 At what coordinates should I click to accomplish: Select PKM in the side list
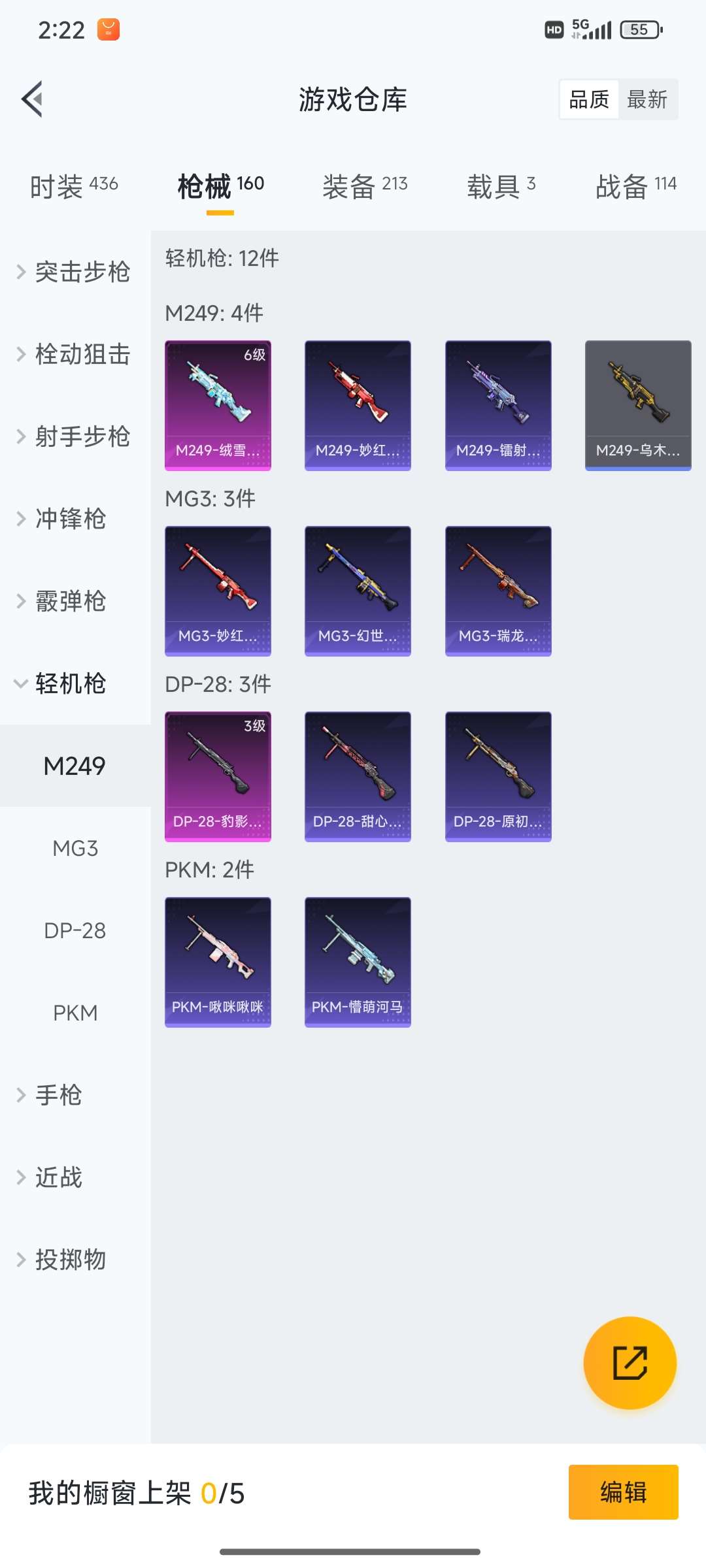tap(75, 1013)
